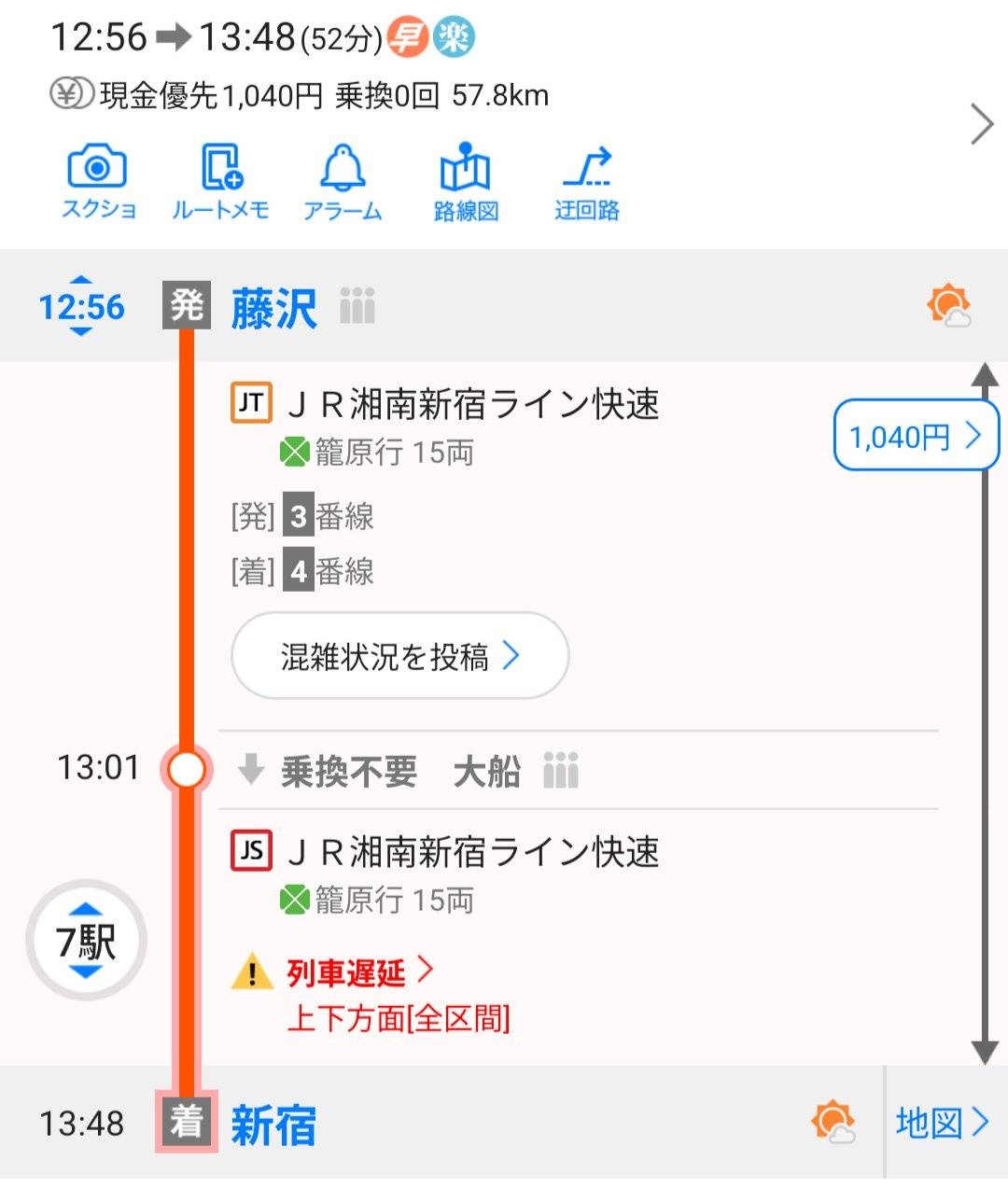Open 藤沢 station details
Viewport: 1008px width, 1202px height.
273,308
